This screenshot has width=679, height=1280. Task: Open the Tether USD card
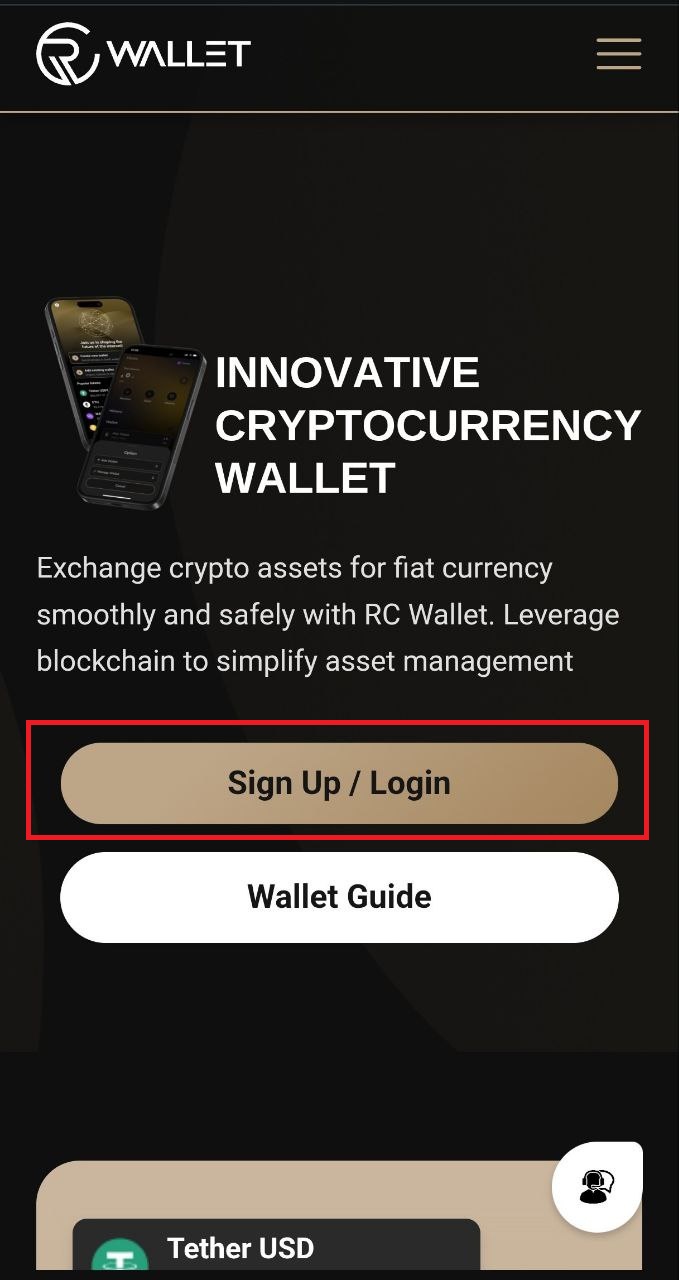[x=276, y=1247]
